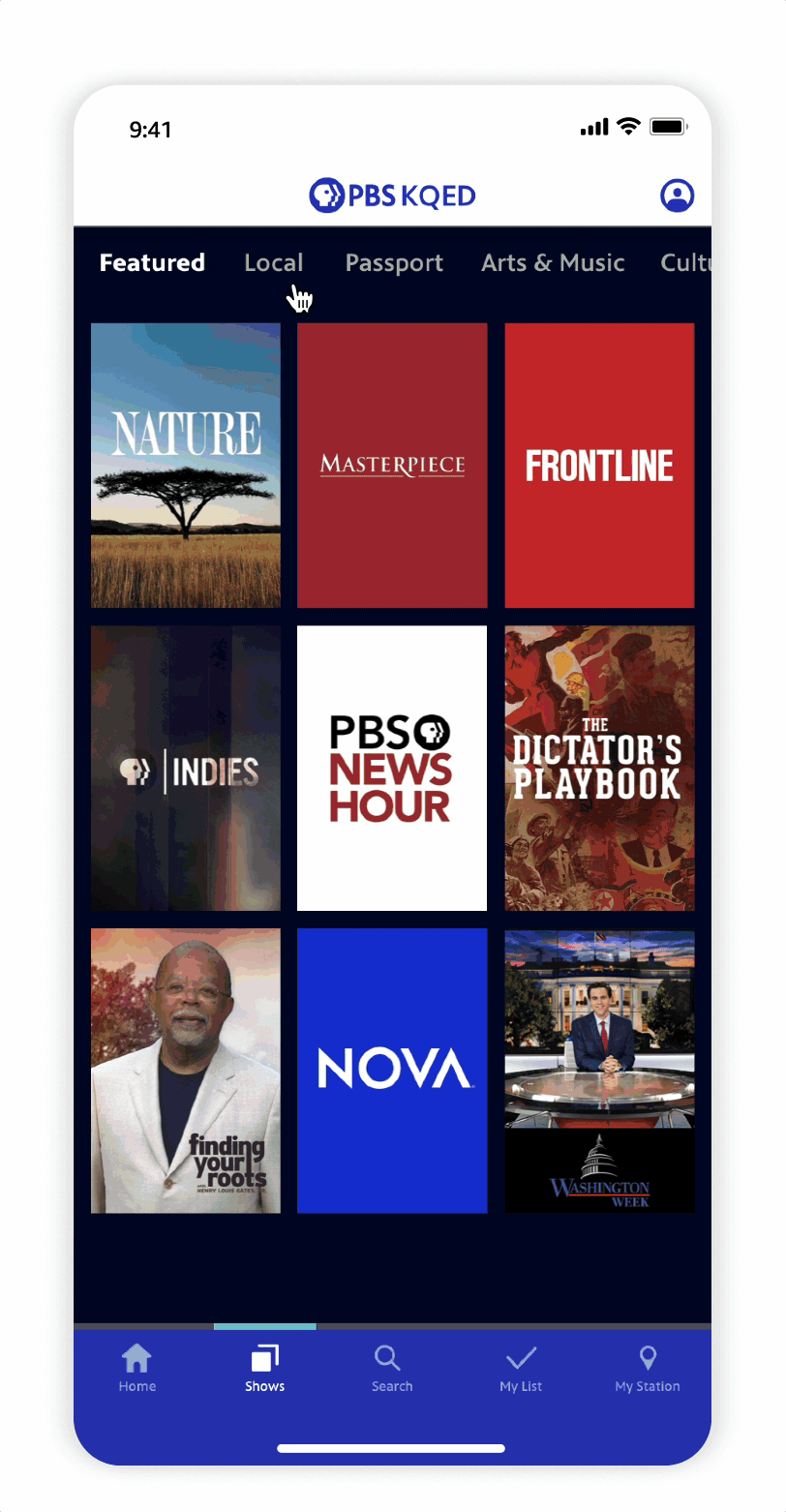
Task: Open the NOVA show tile
Action: pos(392,1071)
